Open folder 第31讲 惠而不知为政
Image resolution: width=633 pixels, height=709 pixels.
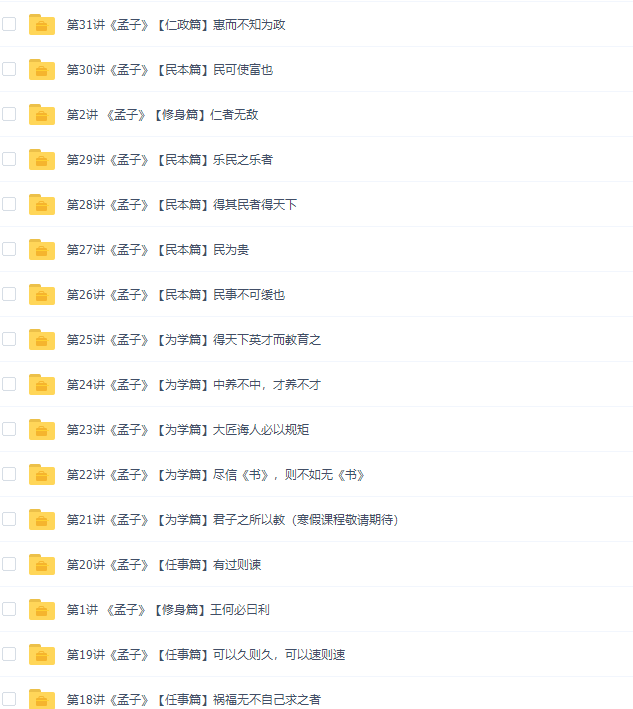(x=175, y=24)
